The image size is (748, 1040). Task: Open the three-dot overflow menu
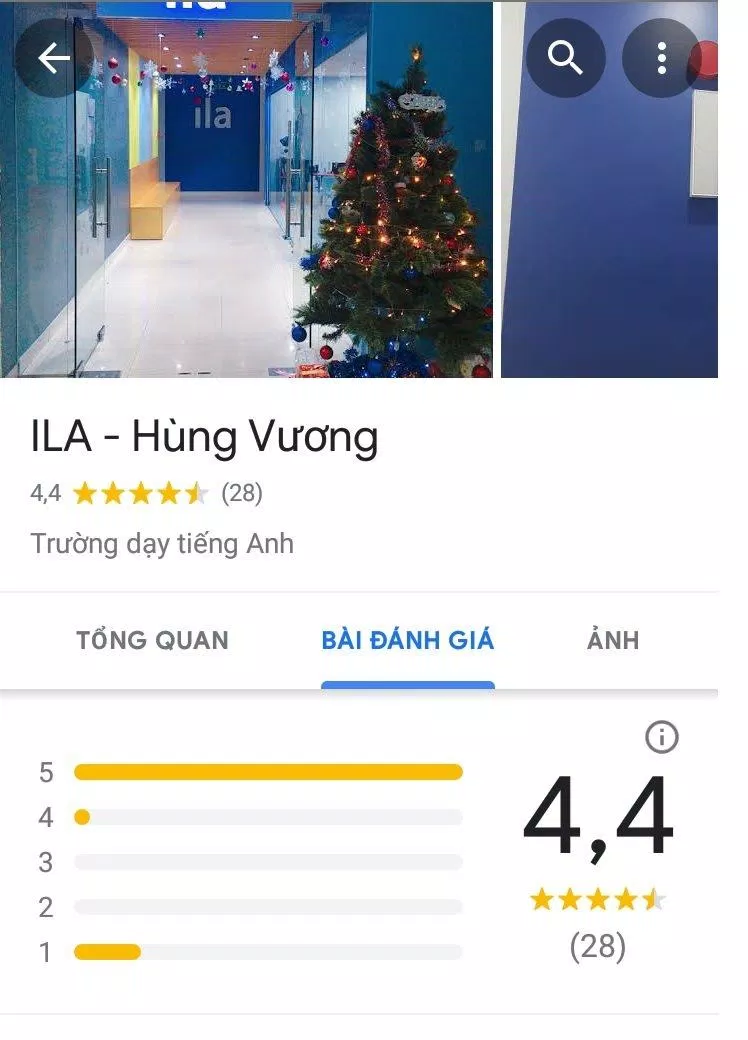coord(662,57)
